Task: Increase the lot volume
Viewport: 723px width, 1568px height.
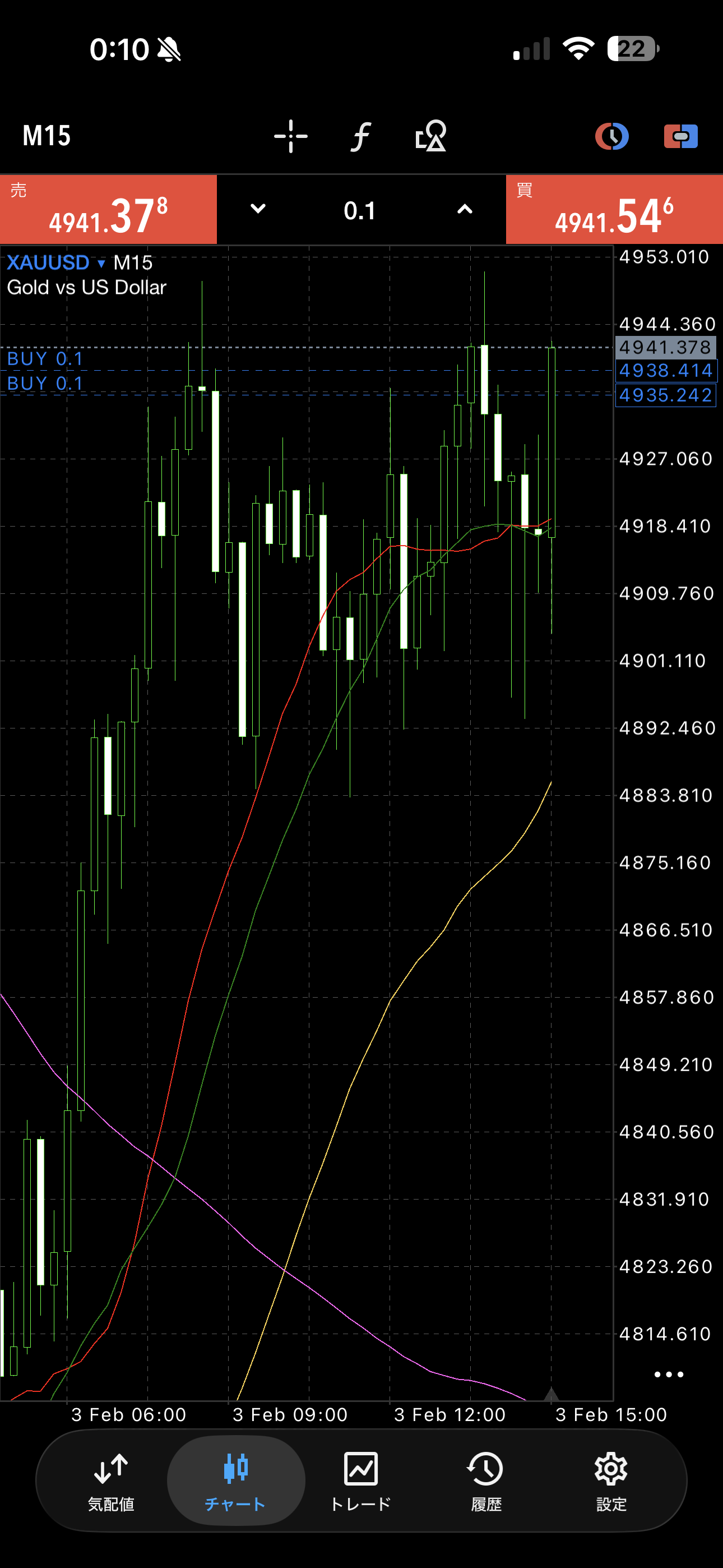Action: click(x=465, y=209)
